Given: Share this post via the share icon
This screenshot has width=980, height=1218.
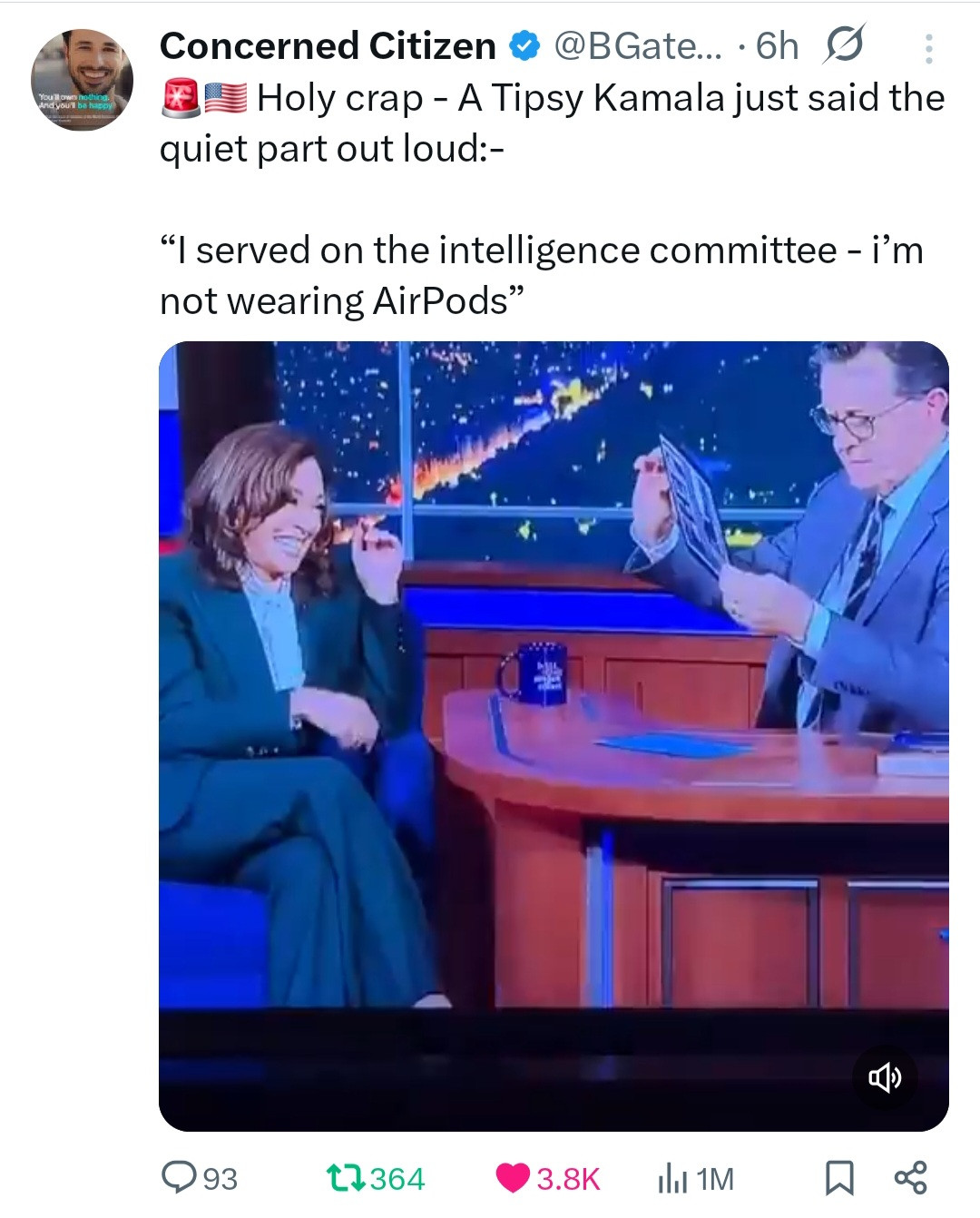Looking at the screenshot, I should coord(910,1178).
